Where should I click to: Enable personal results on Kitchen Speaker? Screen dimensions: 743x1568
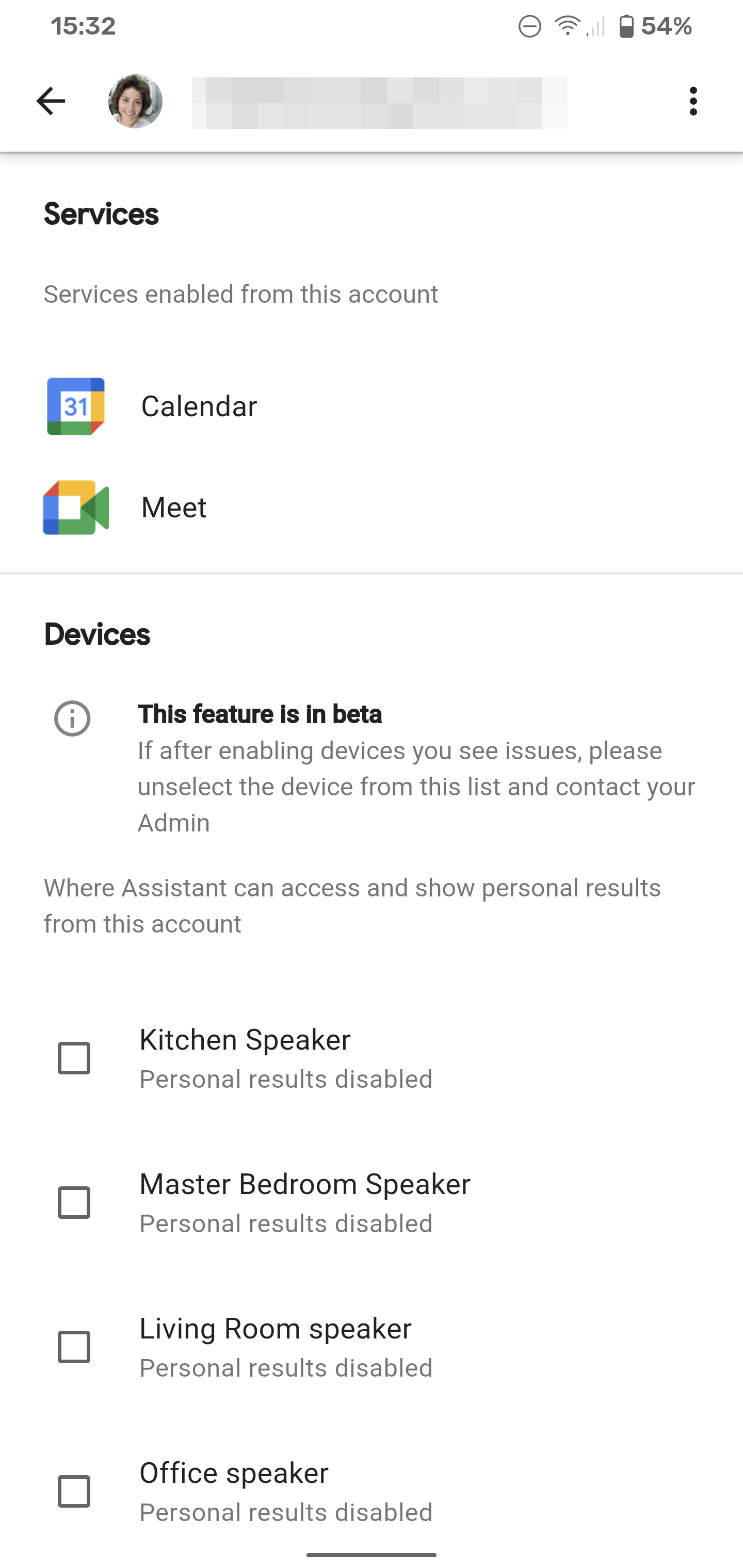(x=74, y=1058)
